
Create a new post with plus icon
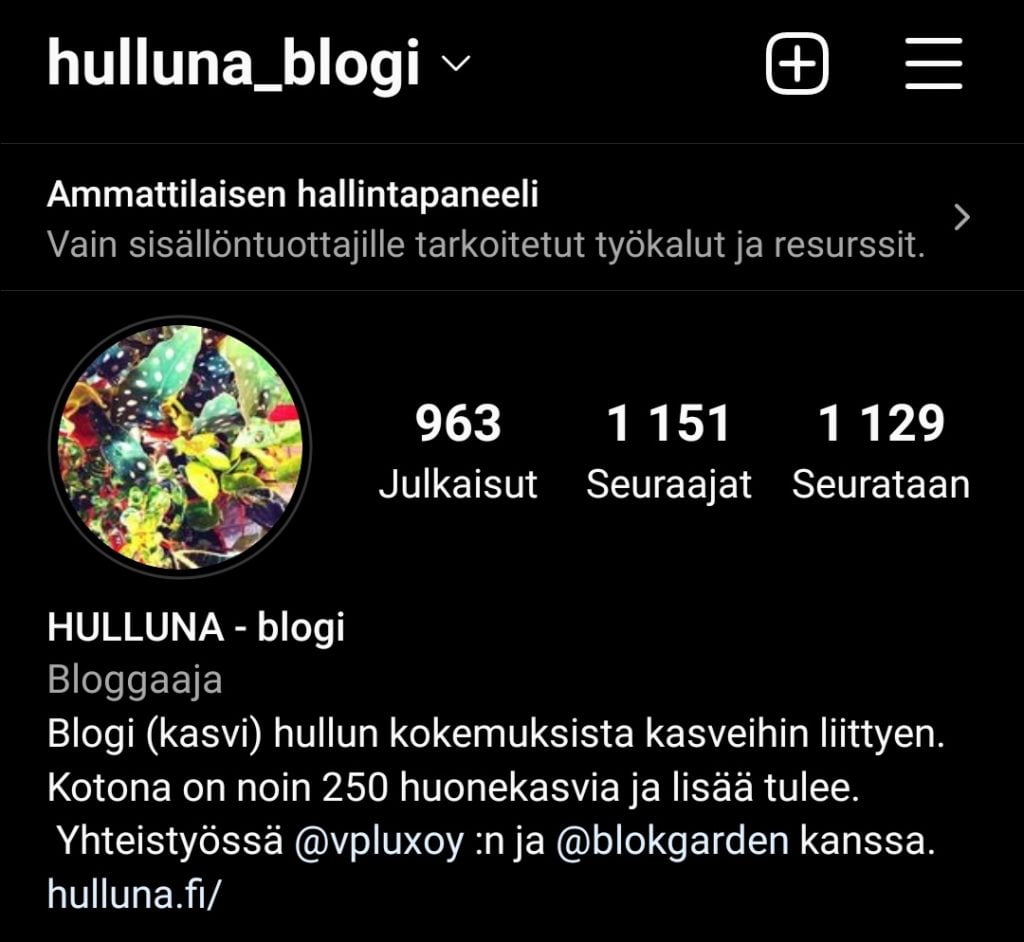point(797,64)
